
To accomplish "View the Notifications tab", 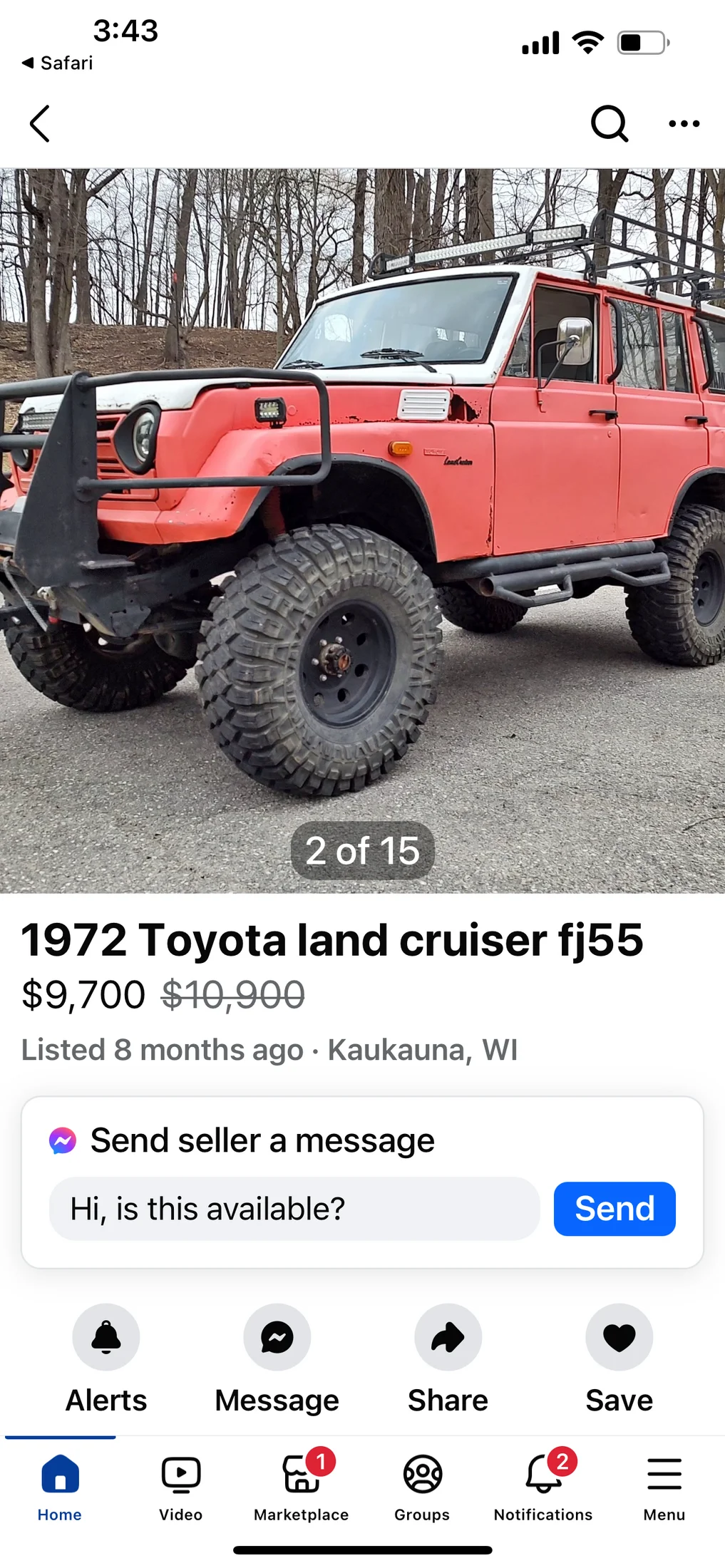I will (x=543, y=1487).
